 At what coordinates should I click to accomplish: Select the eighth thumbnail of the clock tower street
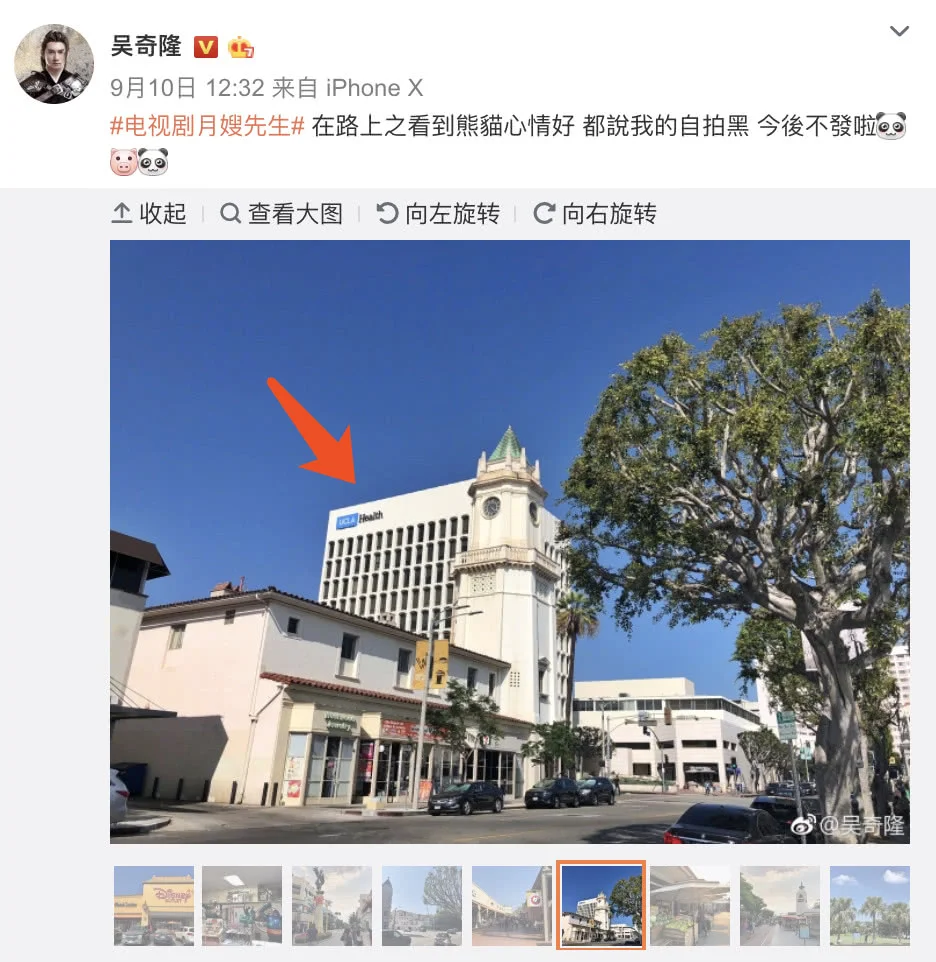[x=780, y=906]
